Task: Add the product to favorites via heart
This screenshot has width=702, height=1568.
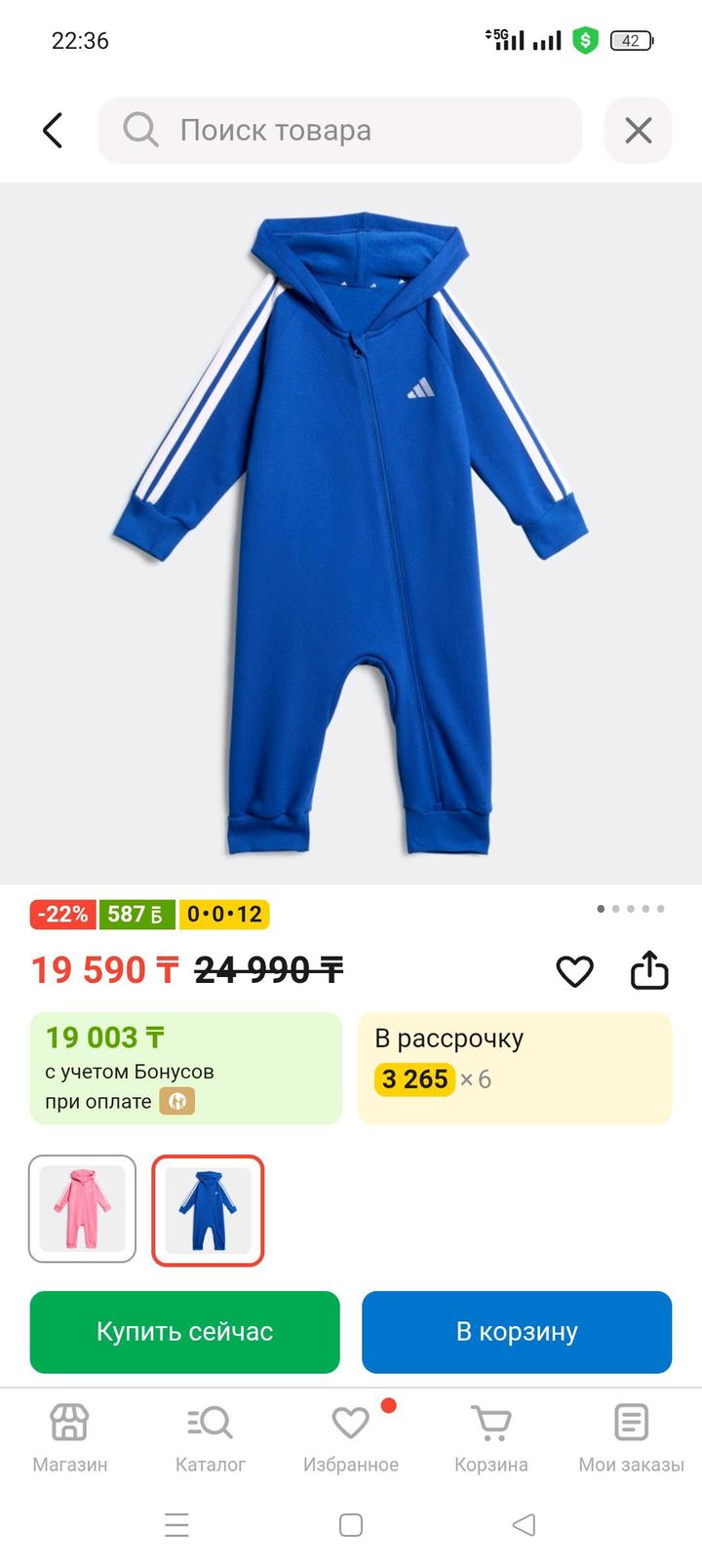Action: click(574, 971)
